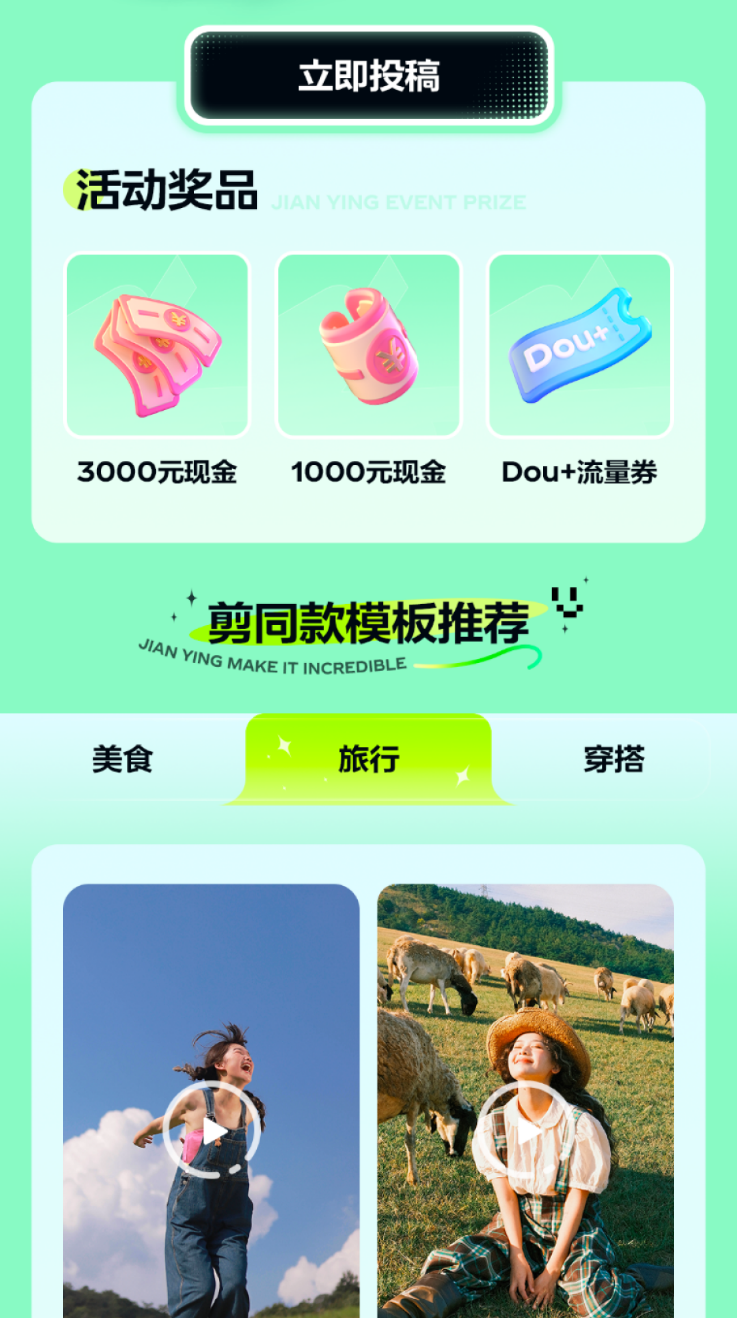Open the 穿搭 tab
This screenshot has height=1318, width=737.
(614, 759)
